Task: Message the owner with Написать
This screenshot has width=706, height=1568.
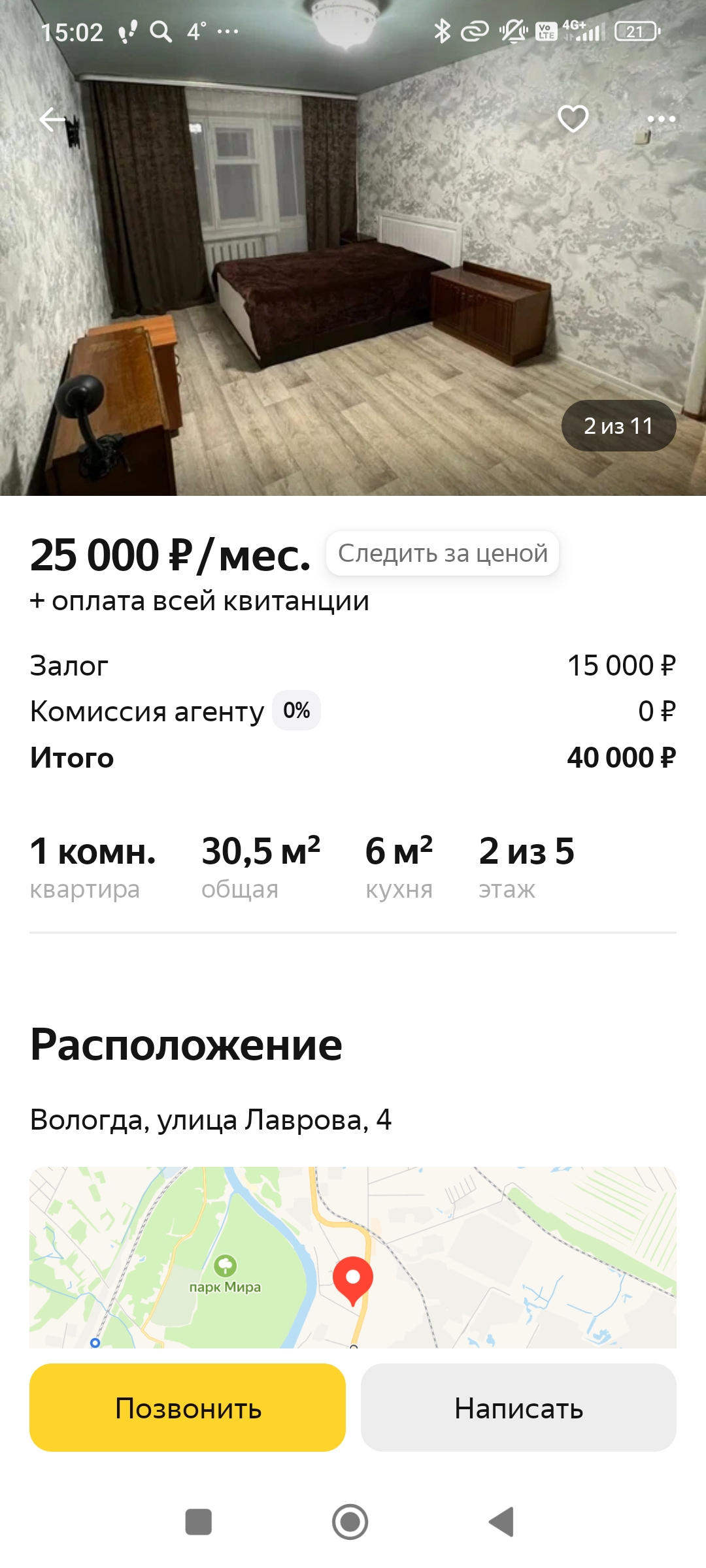Action: pos(518,1407)
